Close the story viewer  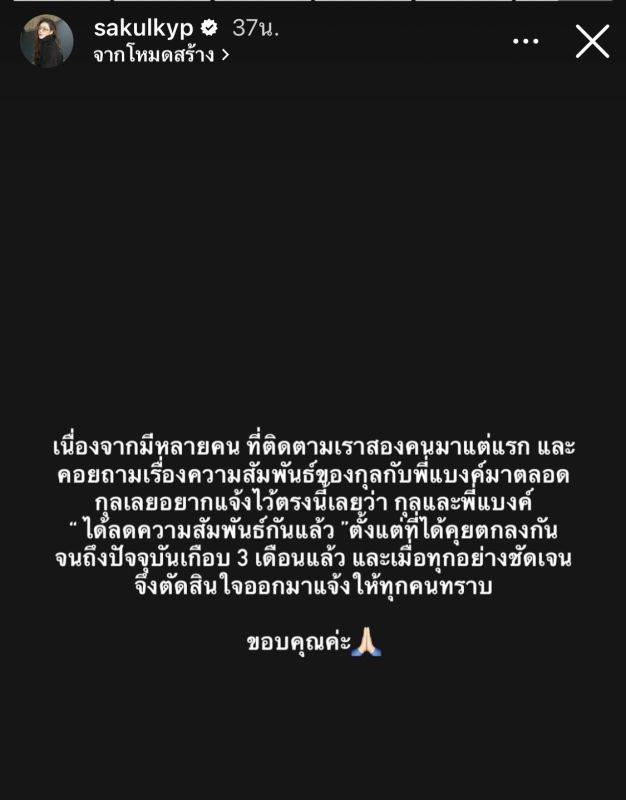(592, 41)
